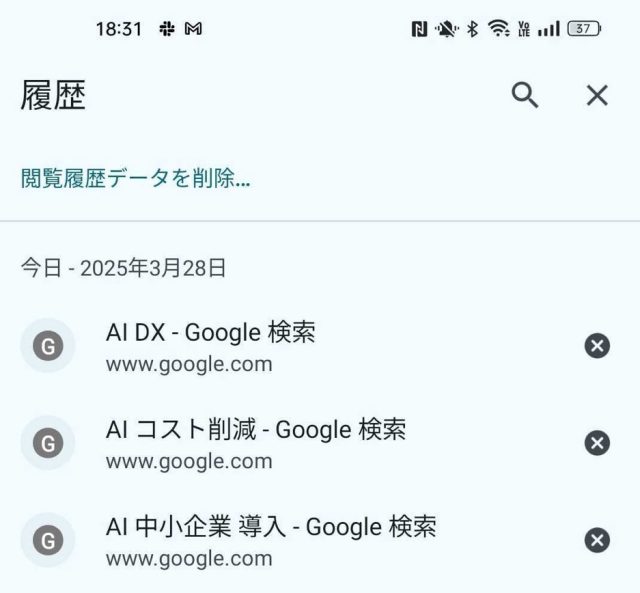Open 閲覧履歴データを削除 link

(135, 179)
